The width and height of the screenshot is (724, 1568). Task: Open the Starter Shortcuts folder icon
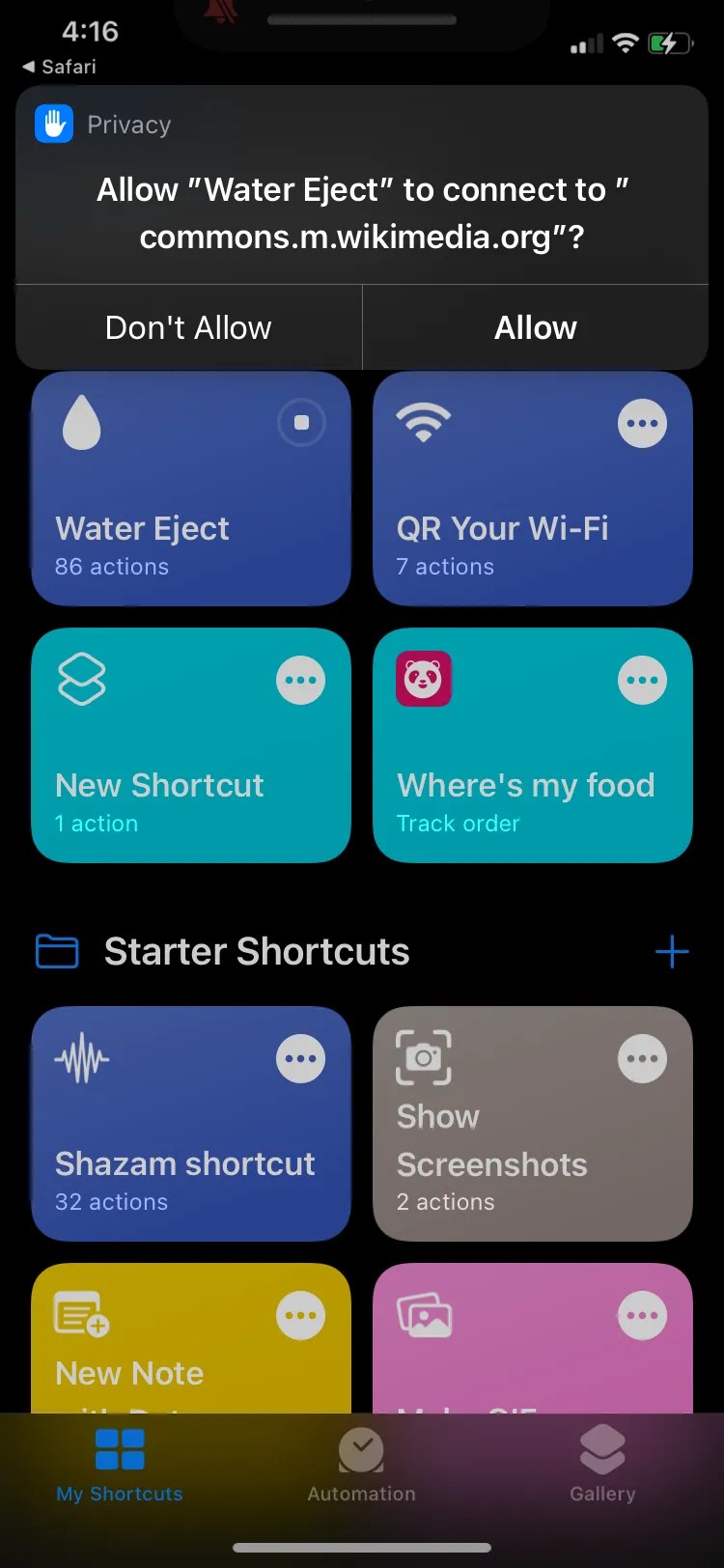[57, 951]
